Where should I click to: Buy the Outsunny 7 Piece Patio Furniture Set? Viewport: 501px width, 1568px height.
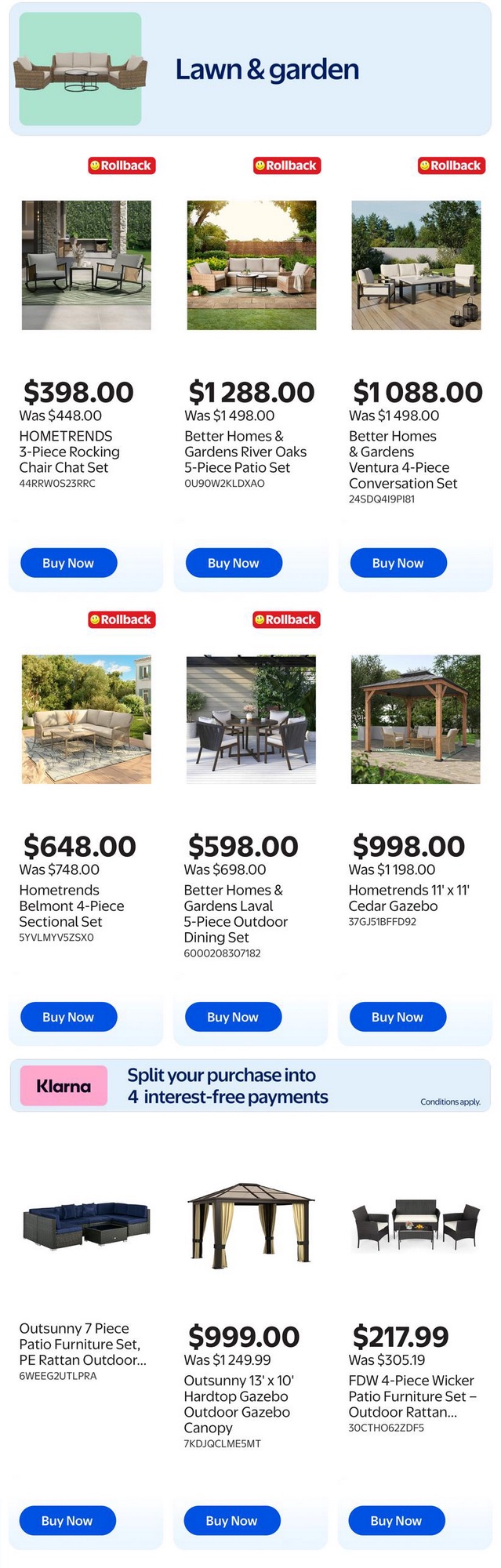[x=67, y=1519]
